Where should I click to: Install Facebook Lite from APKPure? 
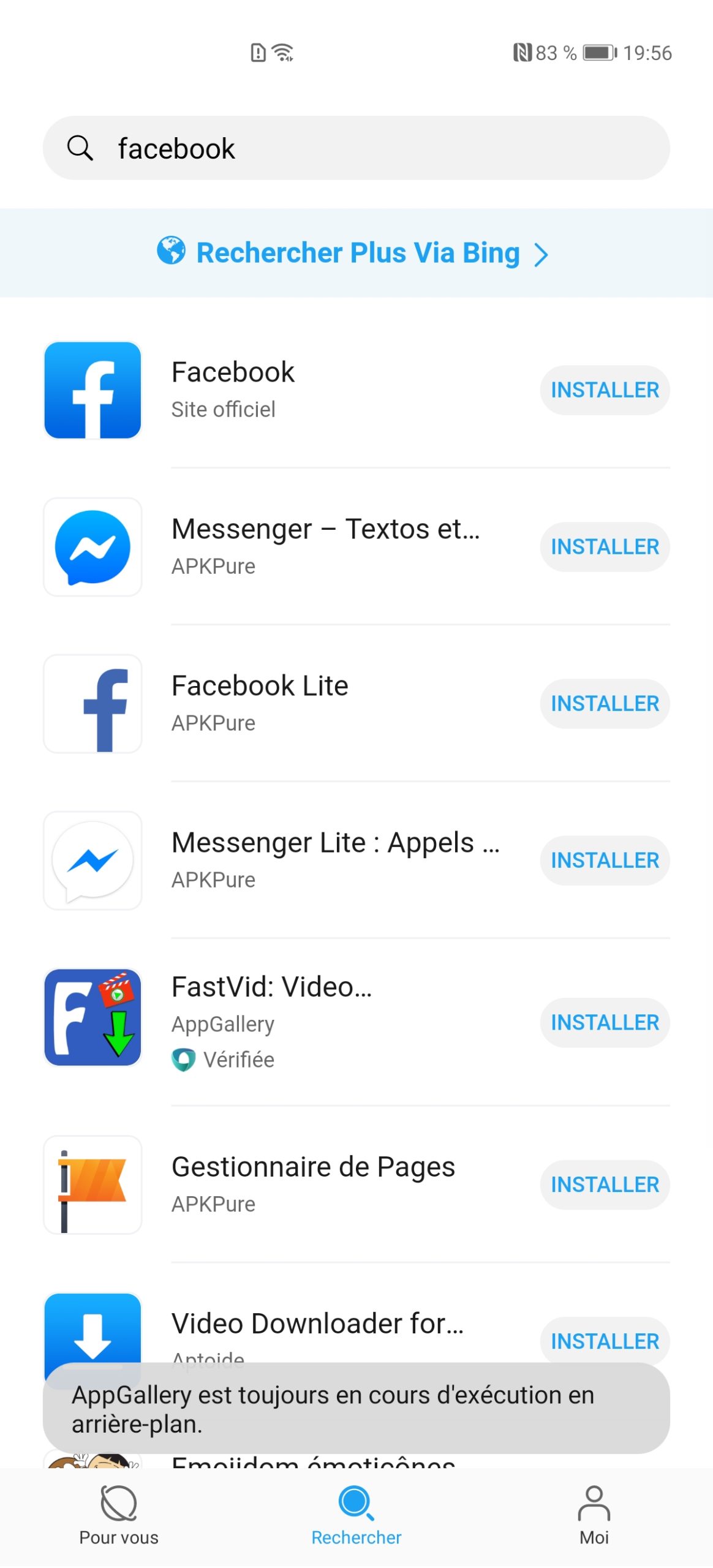point(604,704)
